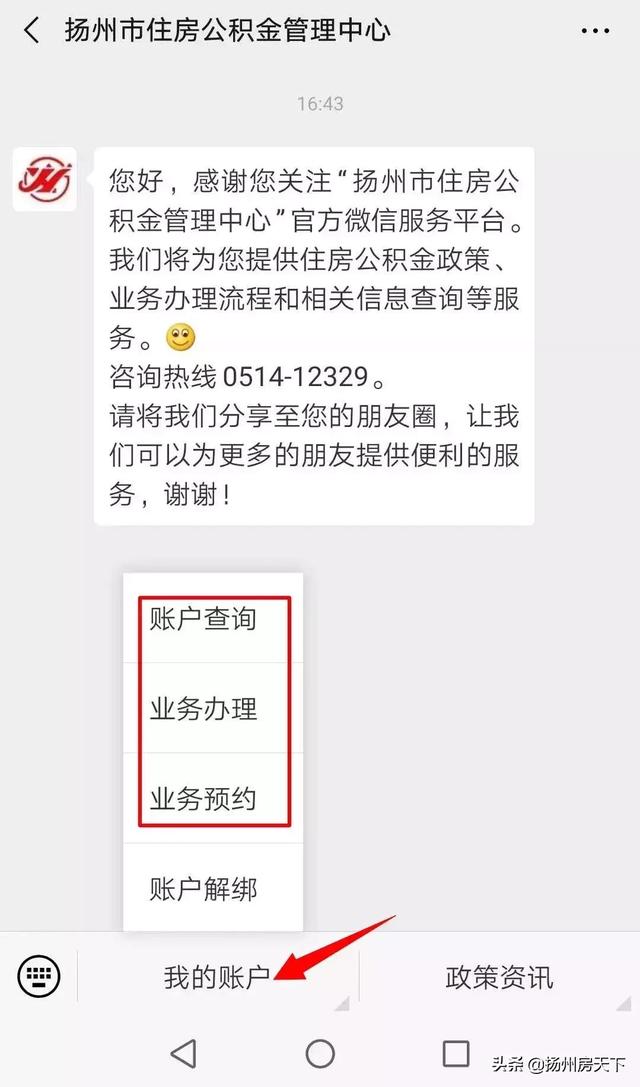640x1087 pixels.
Task: Tap the 我的账户 bottom menu
Action: pos(217,977)
